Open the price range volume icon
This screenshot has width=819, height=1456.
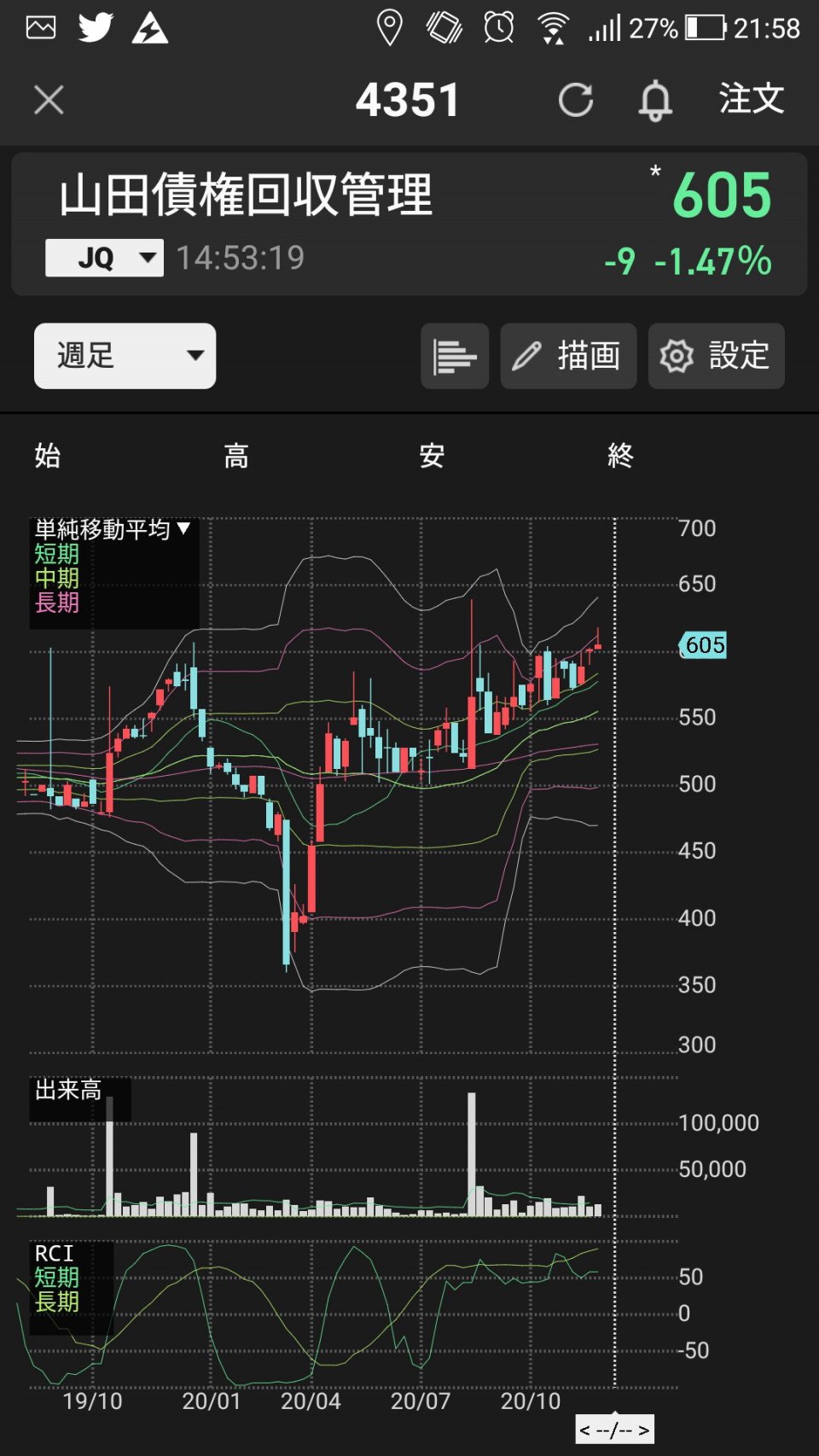pyautogui.click(x=454, y=356)
